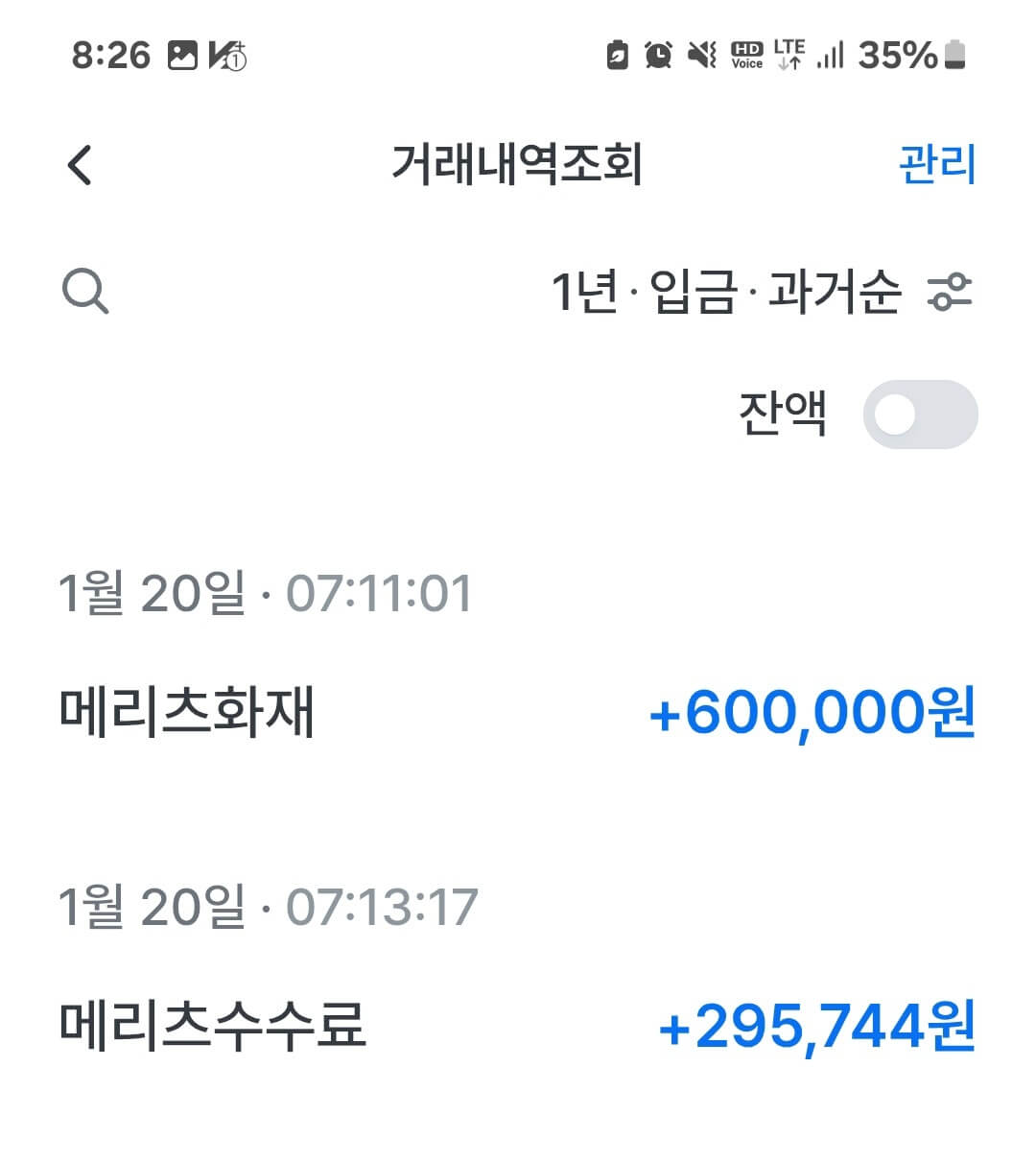Open the screenshot notification icon
This screenshot has height=1162, width=1036.
pyautogui.click(x=184, y=54)
